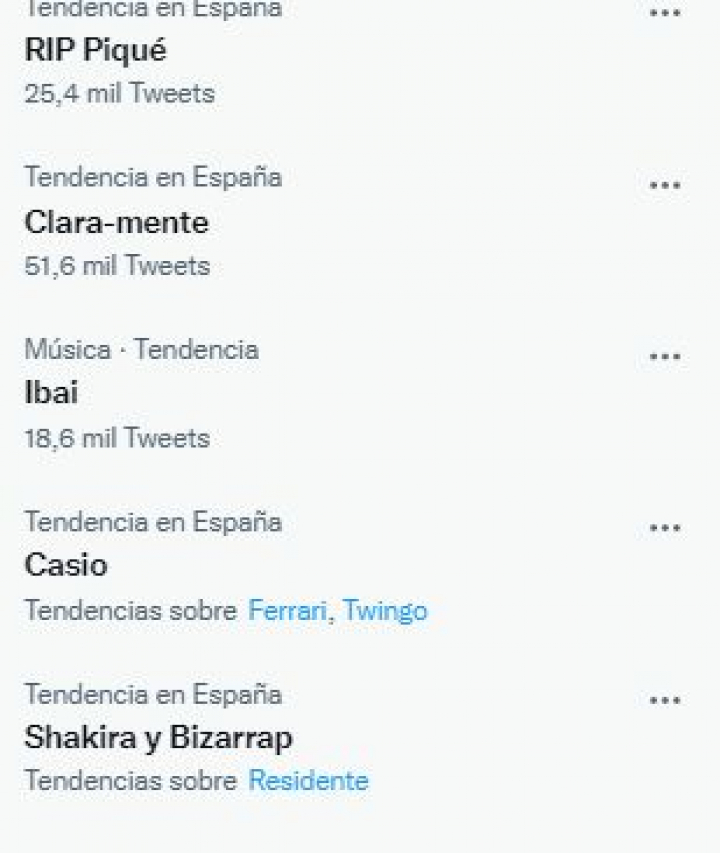Viewport: 720px width, 853px height.
Task: Open more options for RIP Piqué
Action: (x=665, y=14)
